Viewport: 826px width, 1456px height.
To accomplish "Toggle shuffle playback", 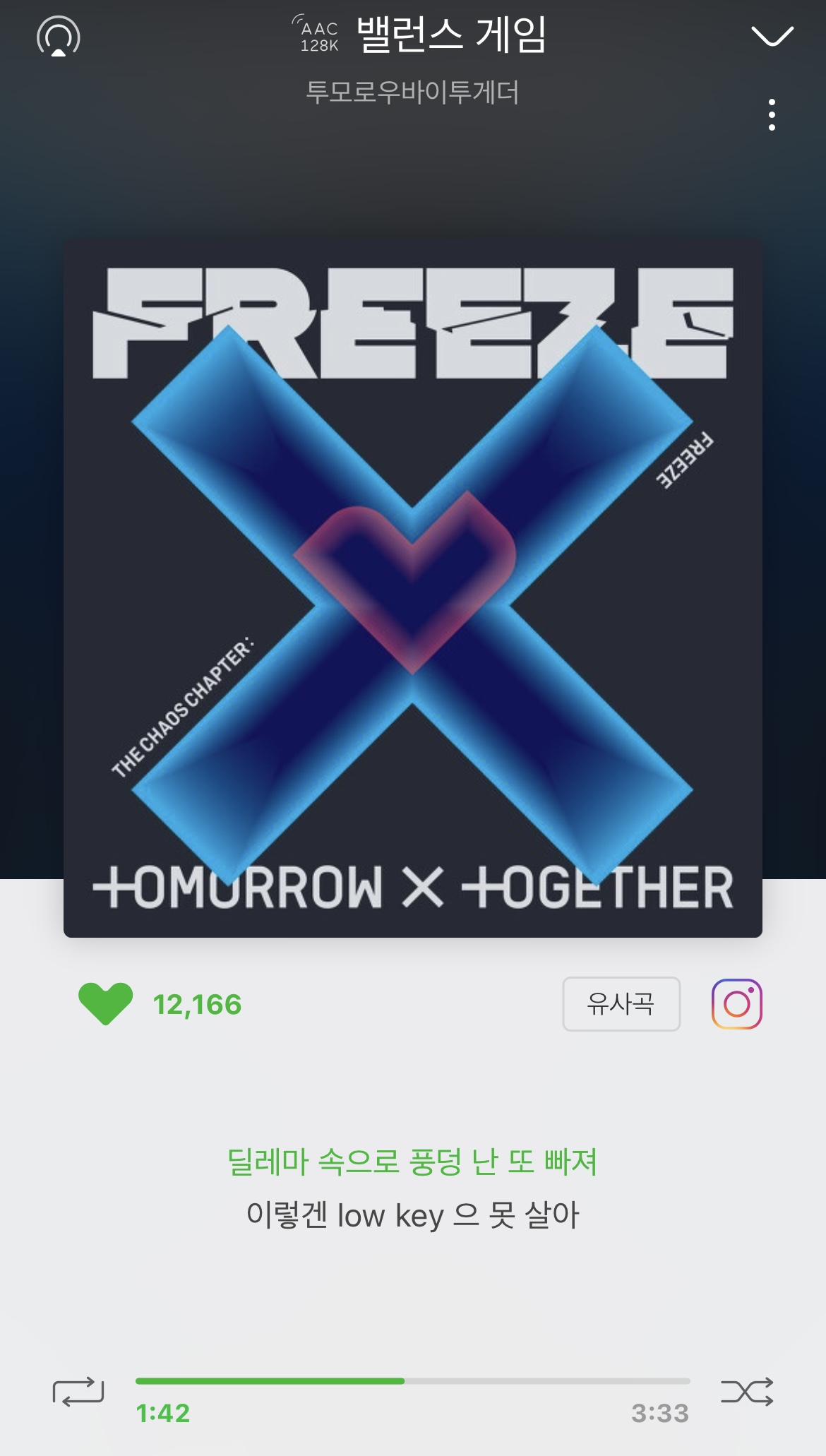I will click(x=746, y=1392).
